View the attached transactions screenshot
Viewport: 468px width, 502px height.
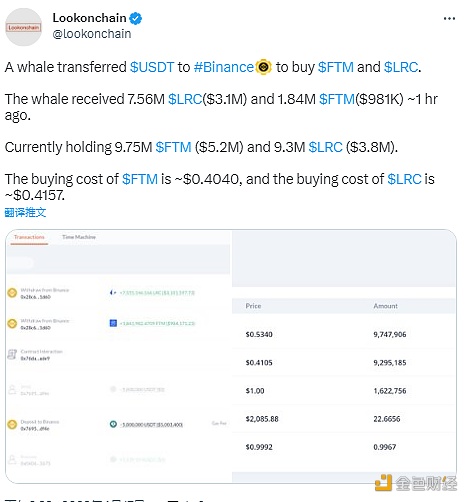tap(231, 356)
